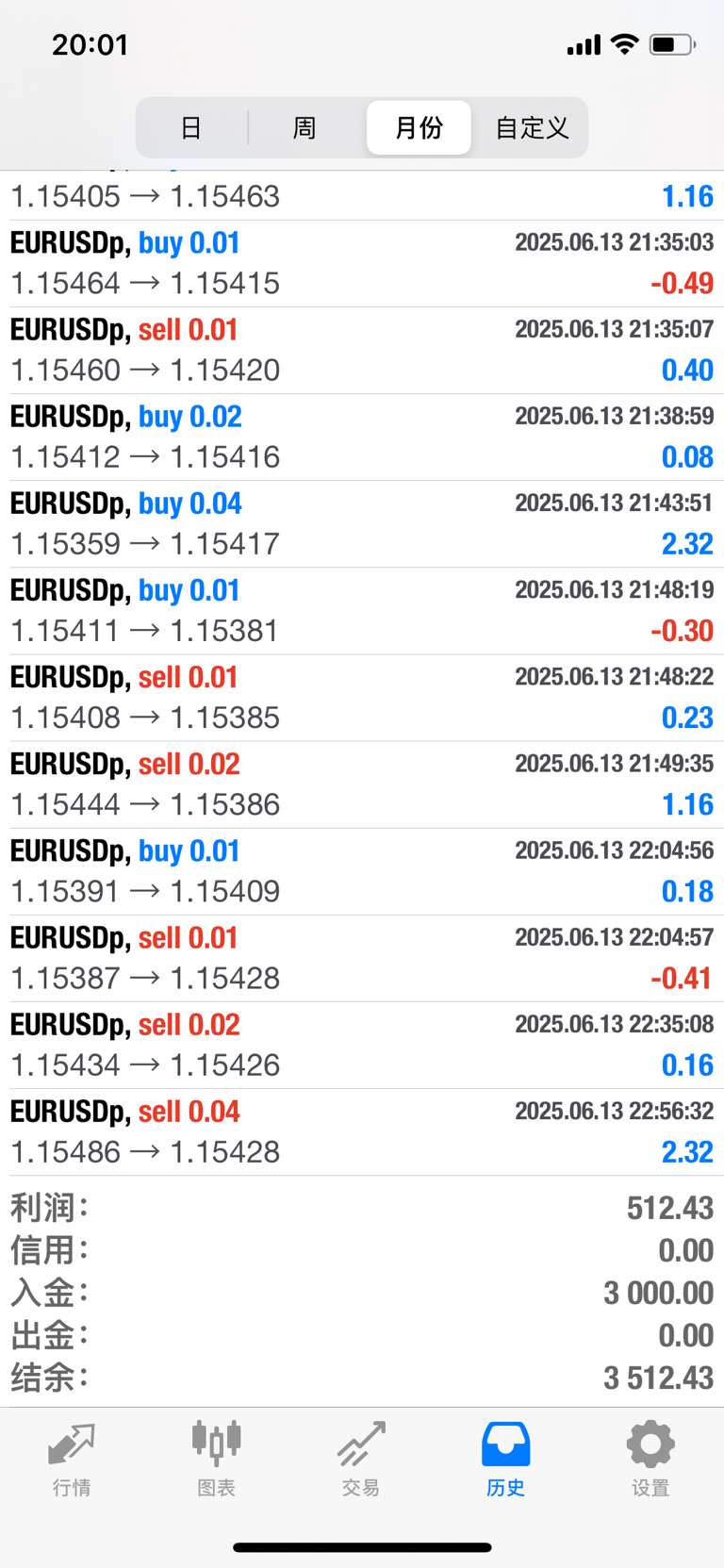View the sell 0.01 trade at 21:48:22

(x=362, y=698)
